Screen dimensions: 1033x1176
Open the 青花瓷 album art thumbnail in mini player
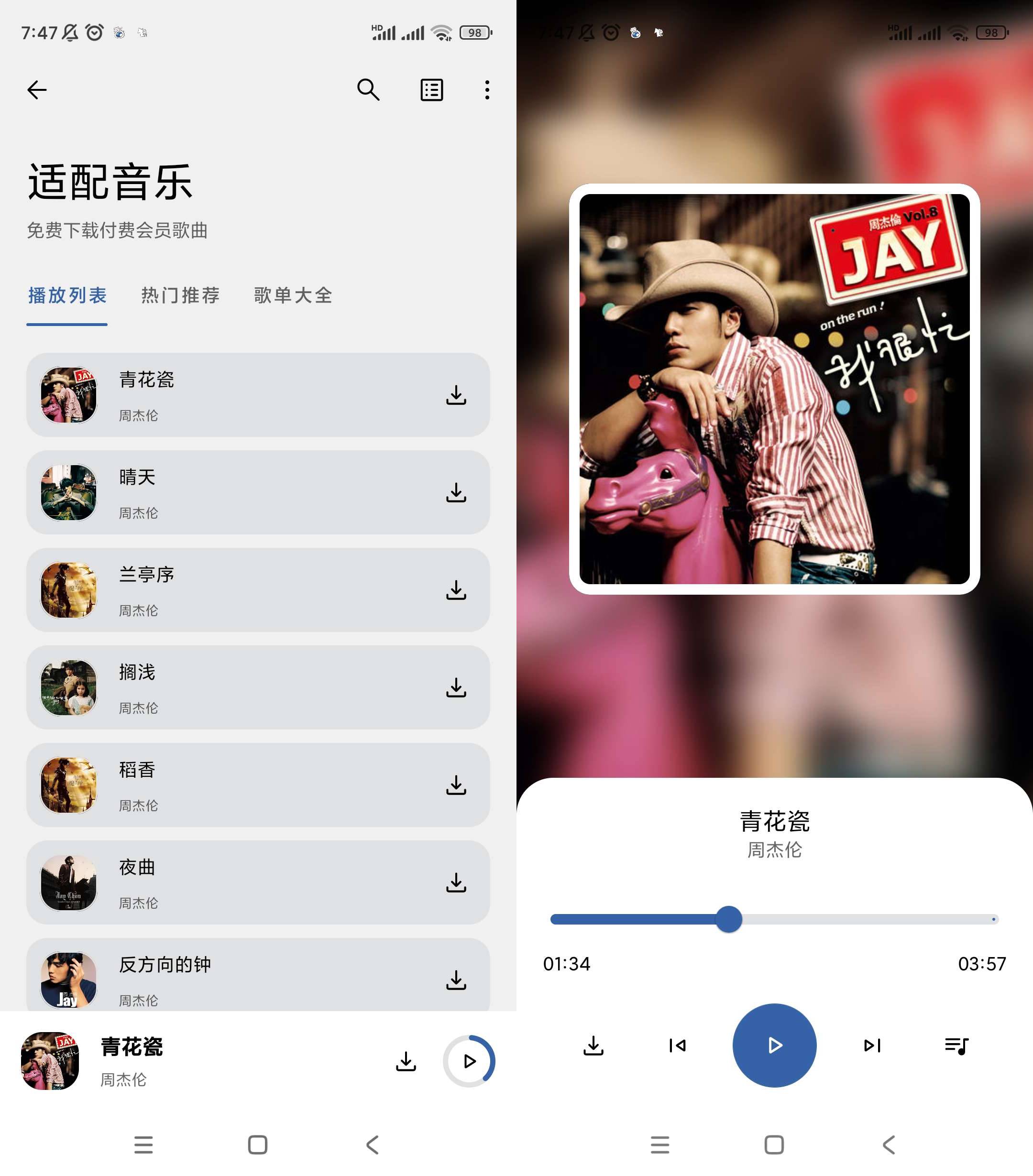click(x=50, y=1060)
